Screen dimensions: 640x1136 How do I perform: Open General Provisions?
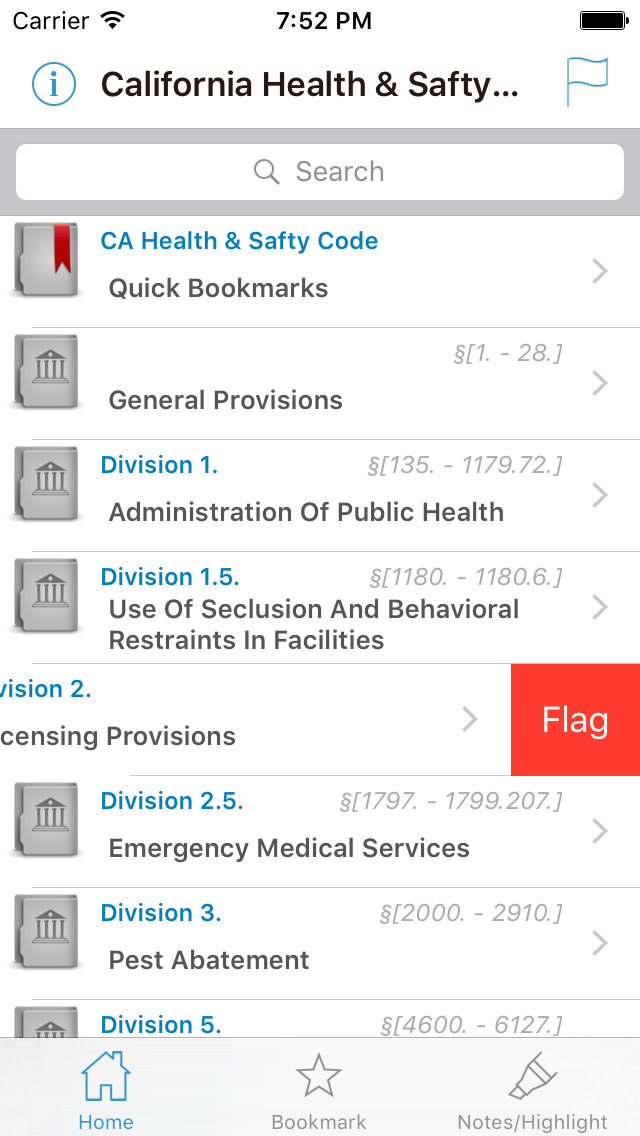pyautogui.click(x=320, y=383)
